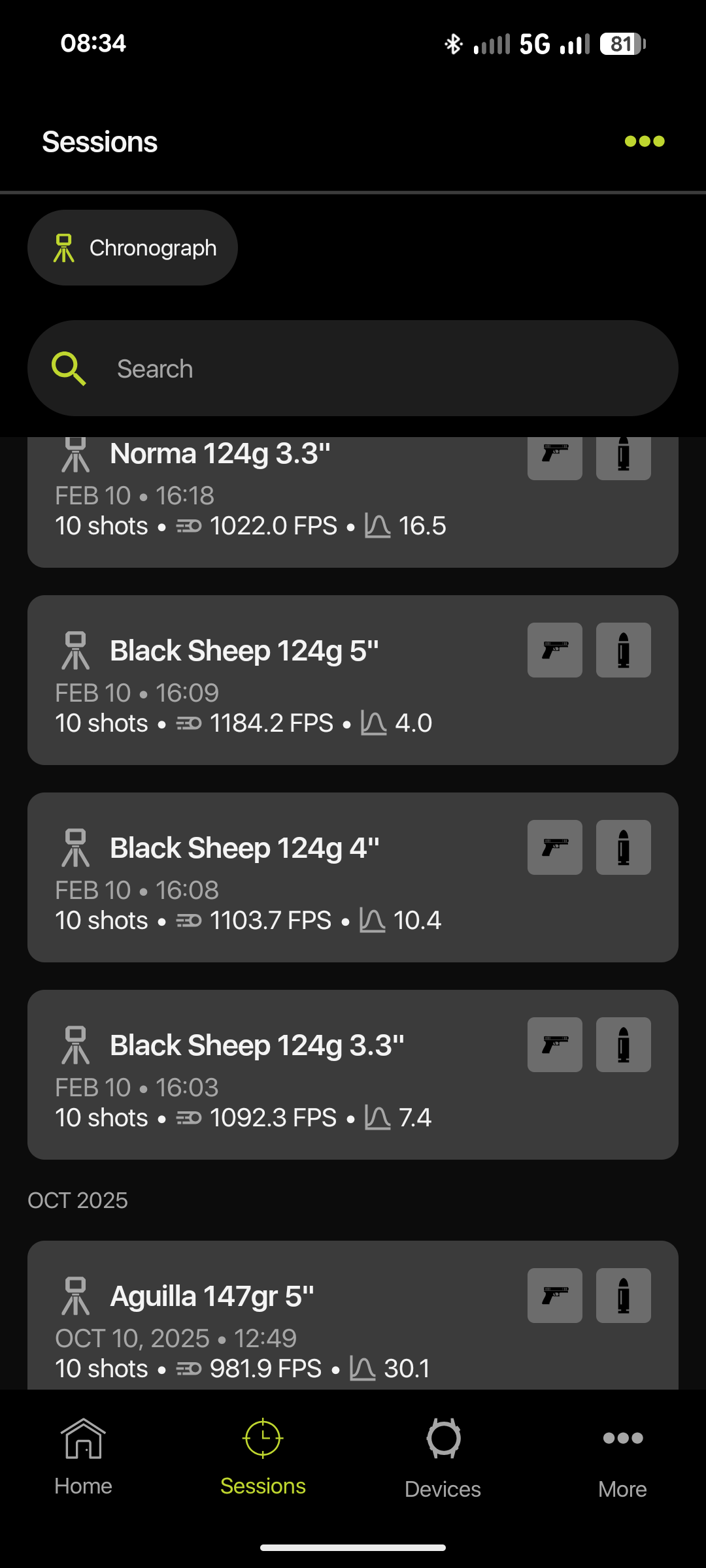Tap the pistol icon on Black Sheep 124g 4"
This screenshot has width=706, height=1568.
(x=555, y=847)
